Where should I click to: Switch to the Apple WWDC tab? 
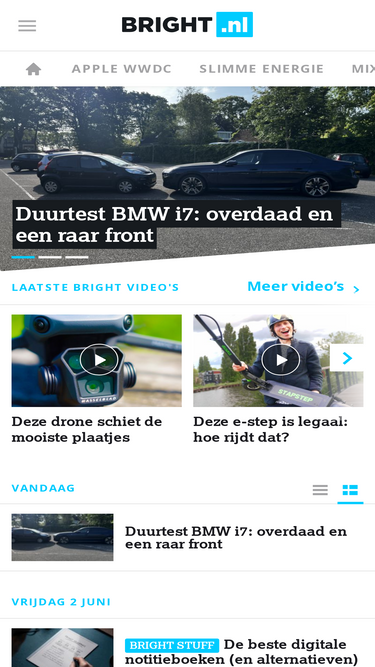pyautogui.click(x=122, y=68)
